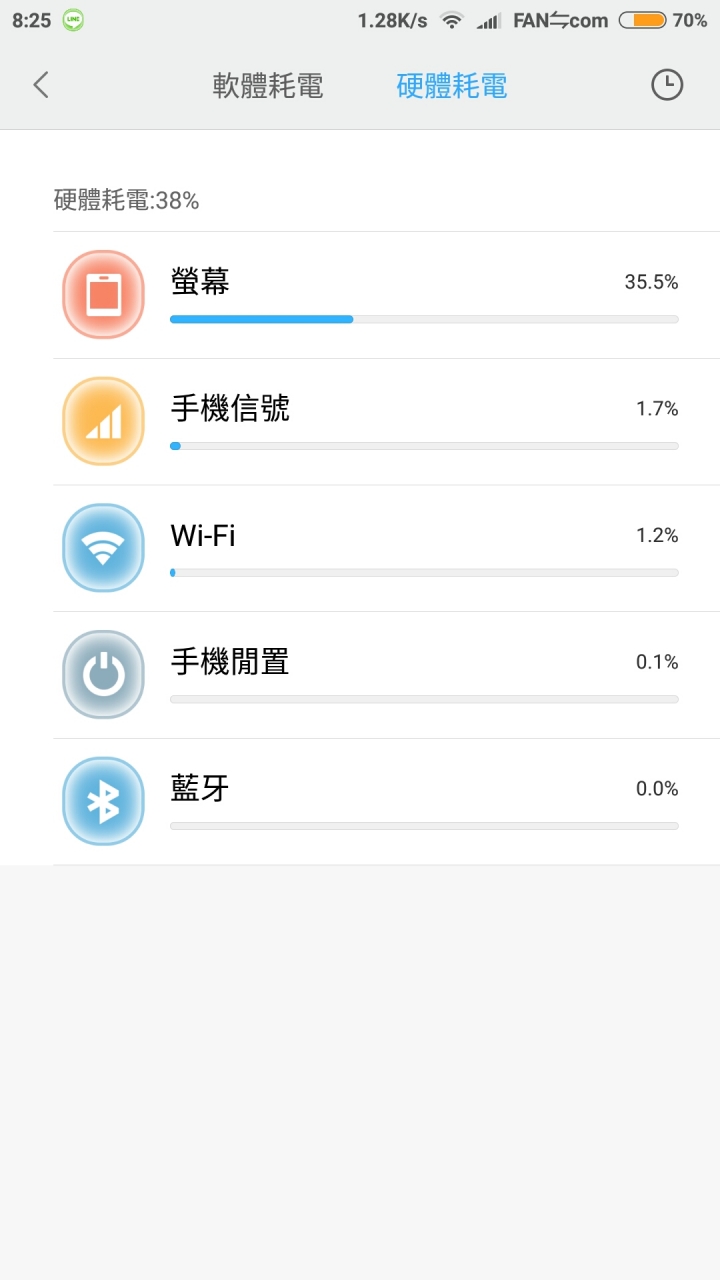View 手機信號 power usage details
The image size is (720, 1280).
pyautogui.click(x=387, y=422)
